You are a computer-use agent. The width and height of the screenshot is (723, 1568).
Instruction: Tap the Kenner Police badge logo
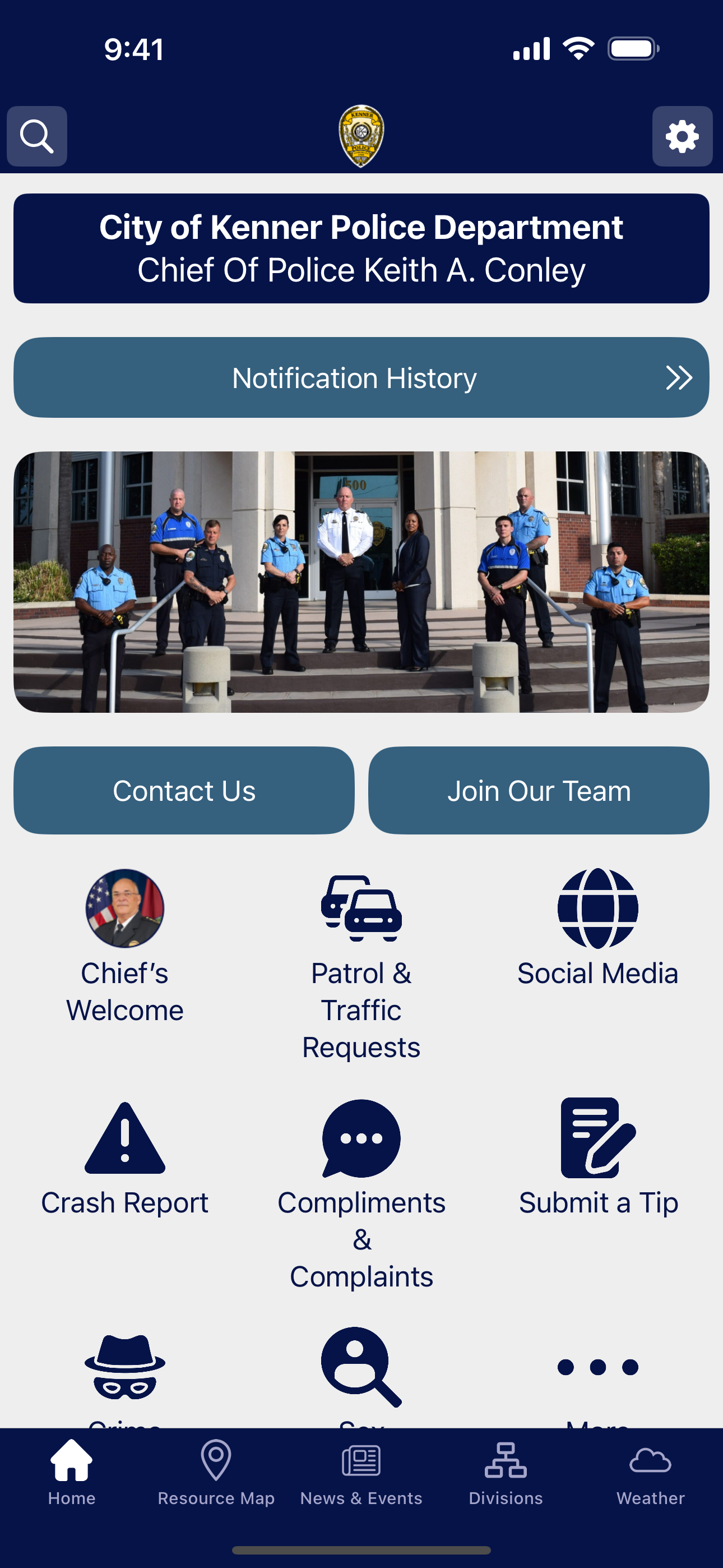[361, 135]
